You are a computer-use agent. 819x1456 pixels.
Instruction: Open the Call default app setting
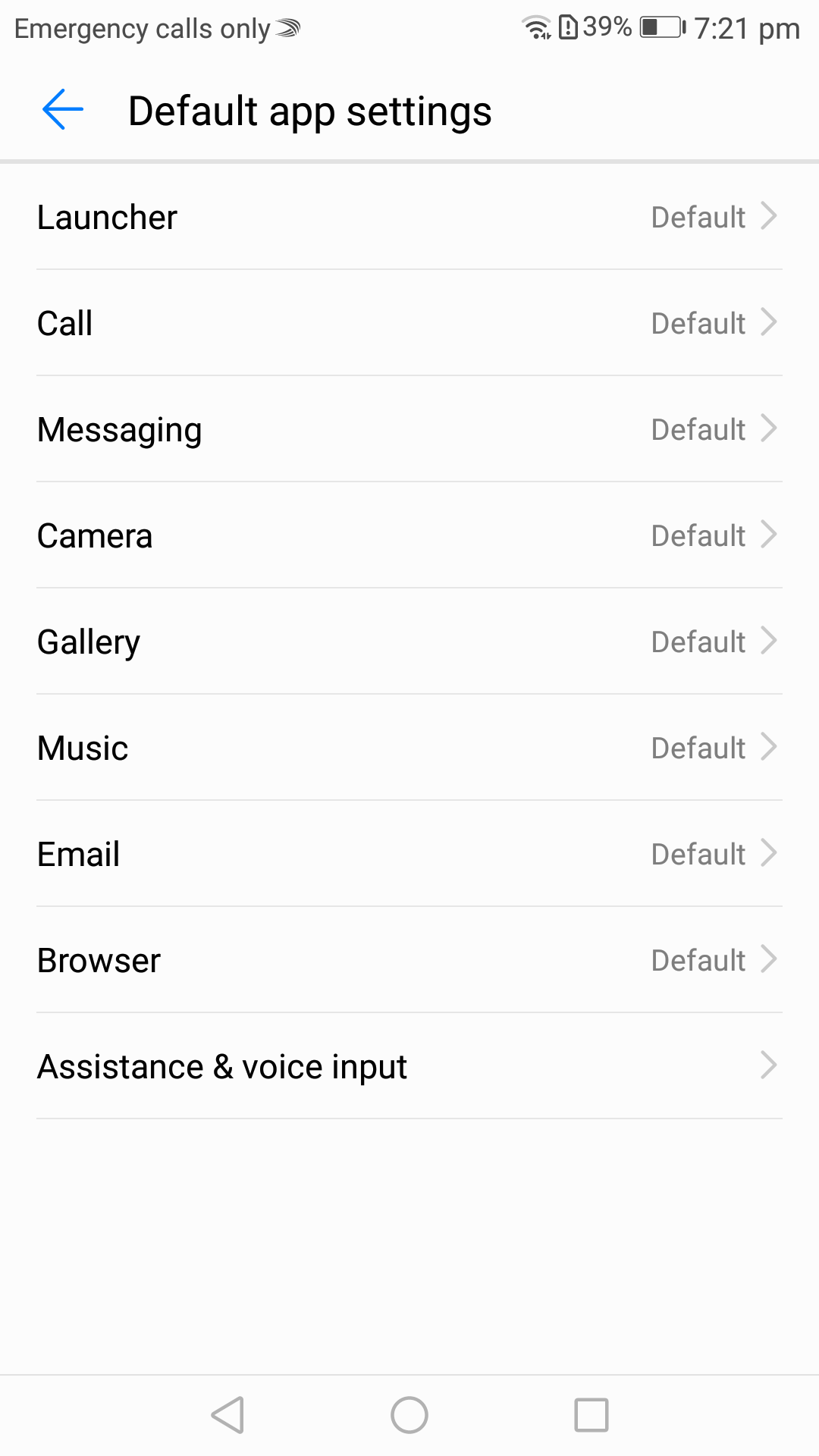pyautogui.click(x=409, y=323)
